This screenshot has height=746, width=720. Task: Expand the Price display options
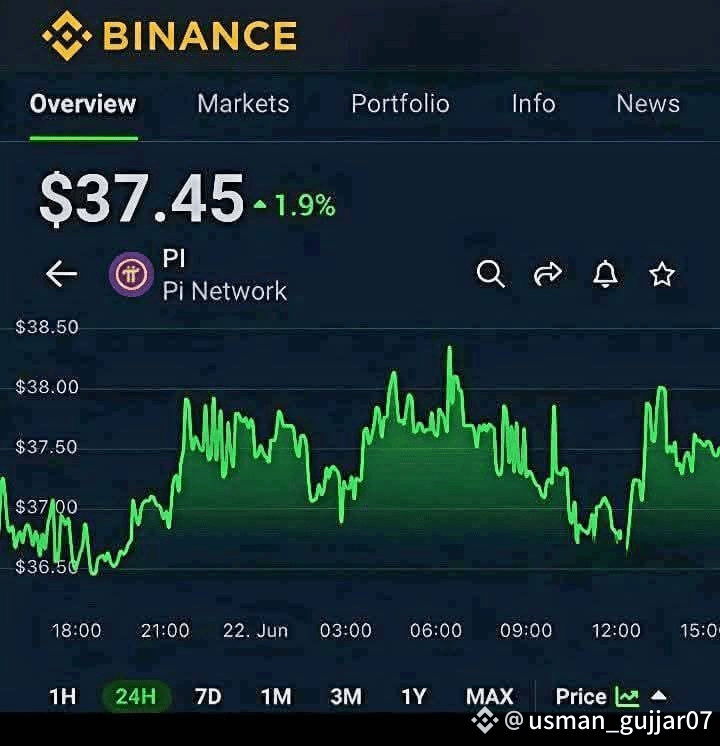click(584, 696)
